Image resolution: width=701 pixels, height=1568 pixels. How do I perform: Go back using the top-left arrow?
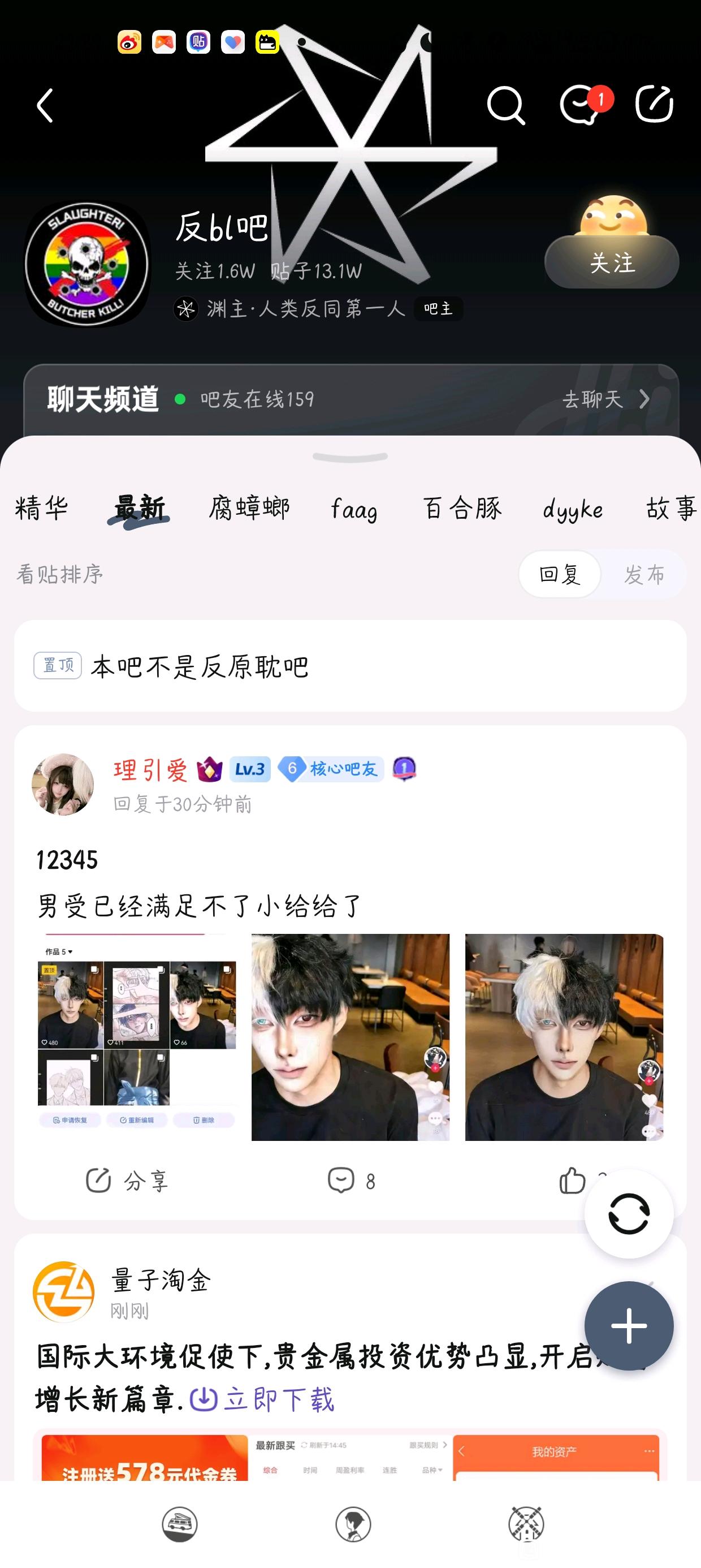click(46, 106)
